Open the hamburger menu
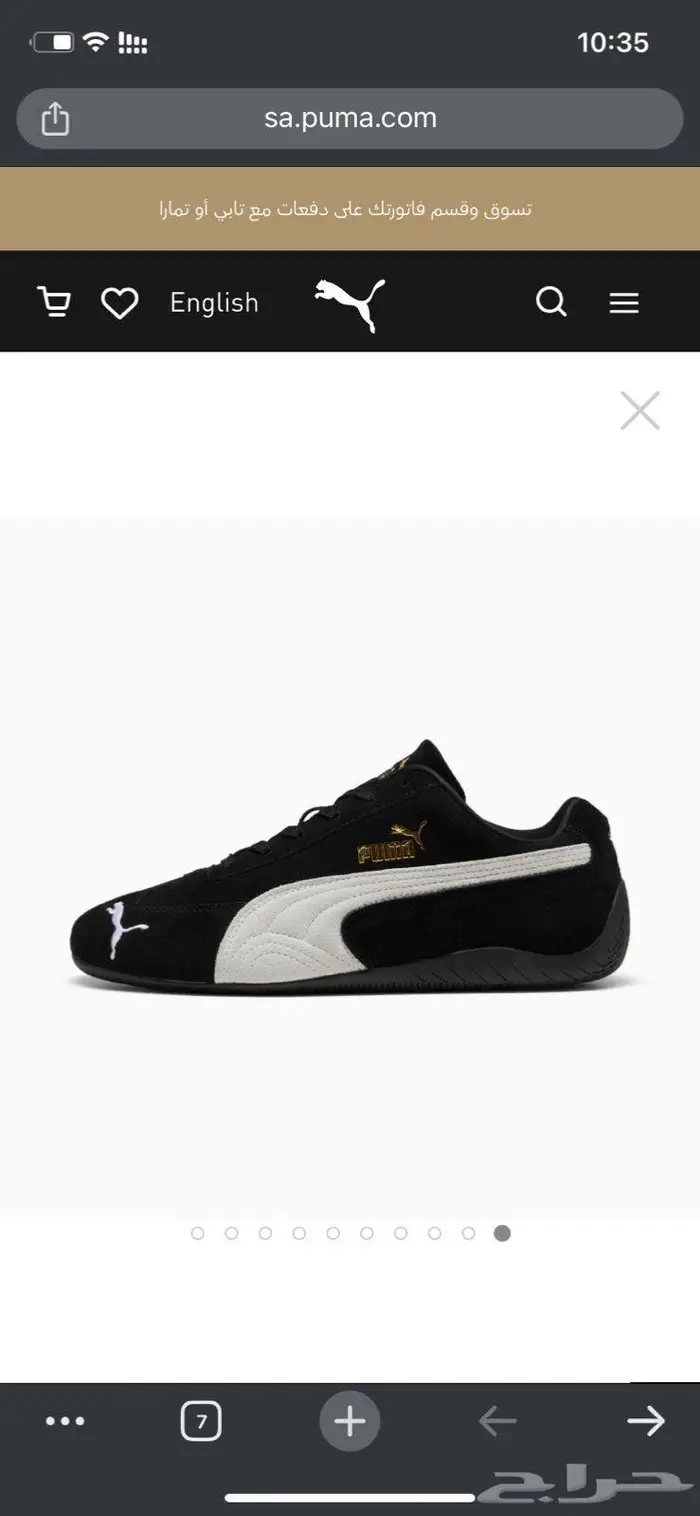 (624, 303)
